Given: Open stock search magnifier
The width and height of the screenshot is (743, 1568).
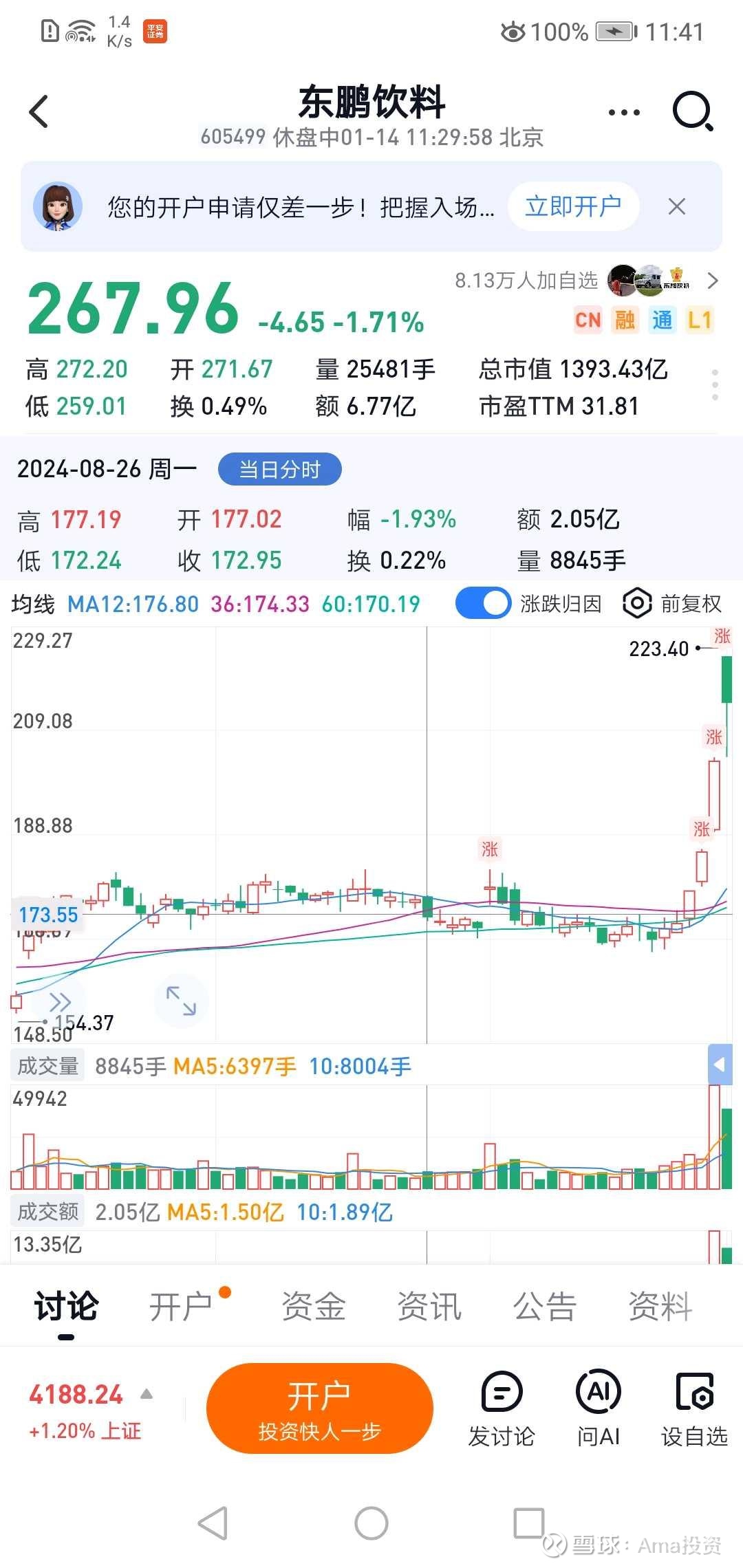Looking at the screenshot, I should click(x=692, y=111).
